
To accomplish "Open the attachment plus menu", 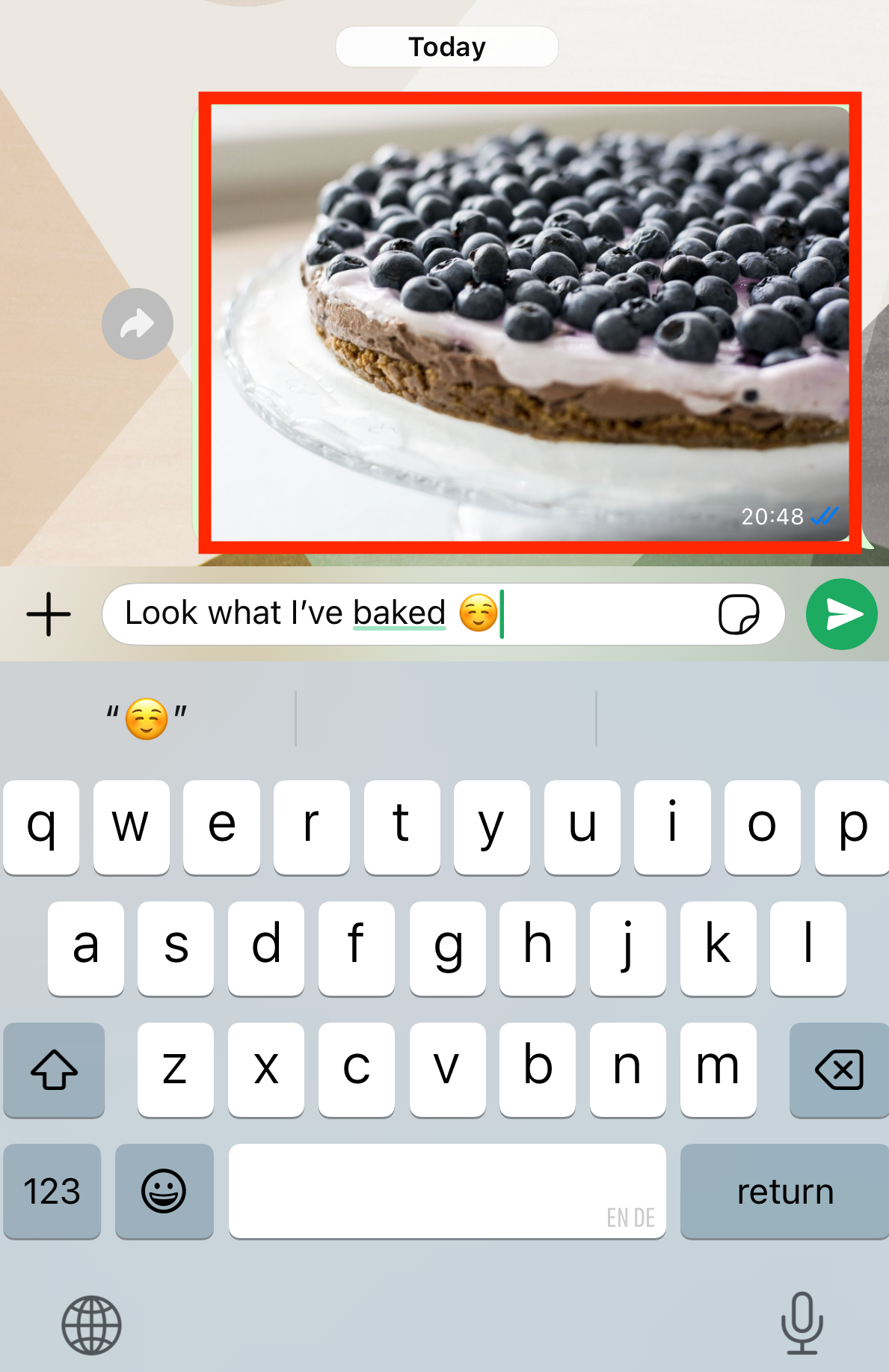I will pos(49,614).
